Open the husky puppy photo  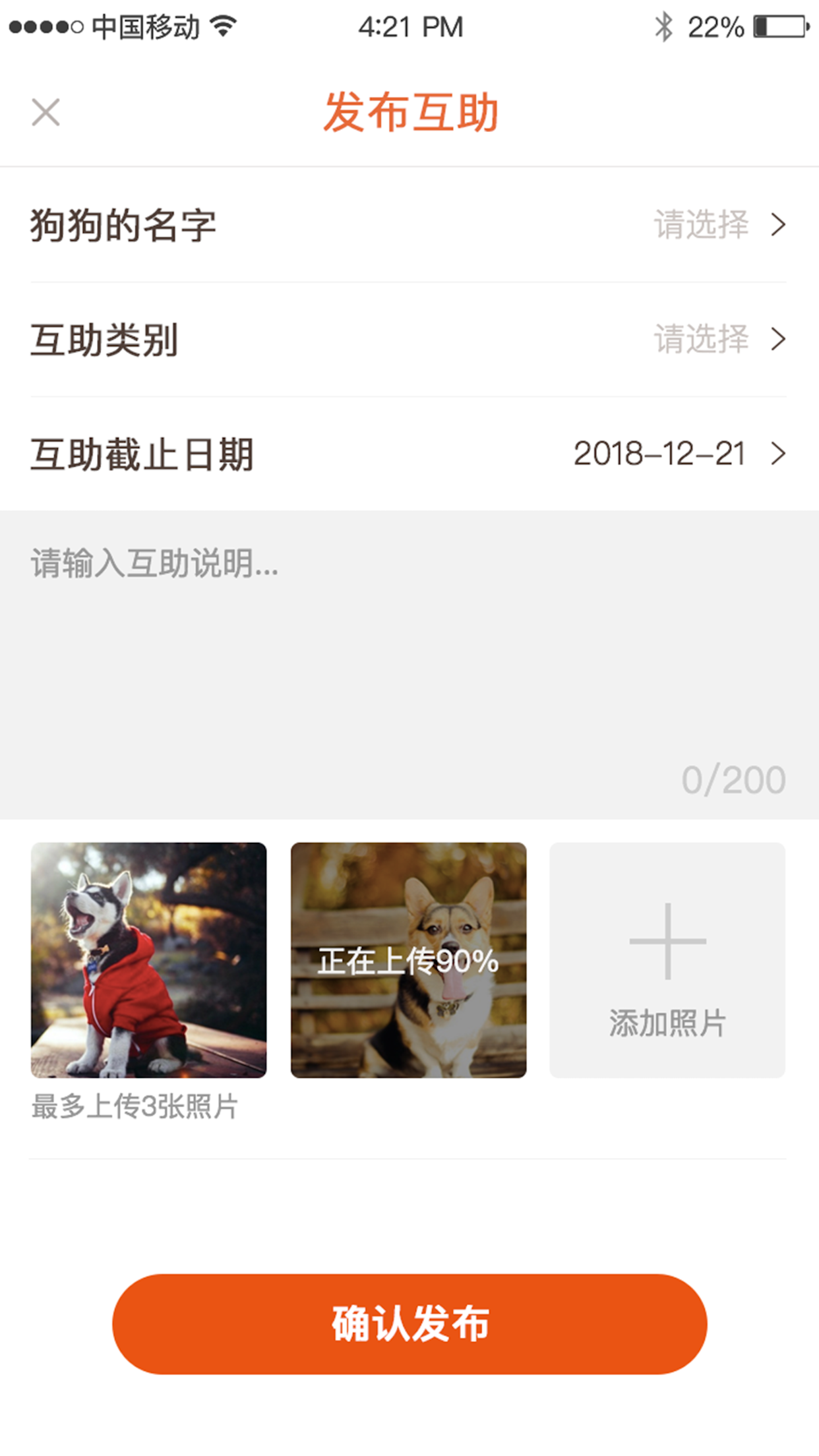149,960
